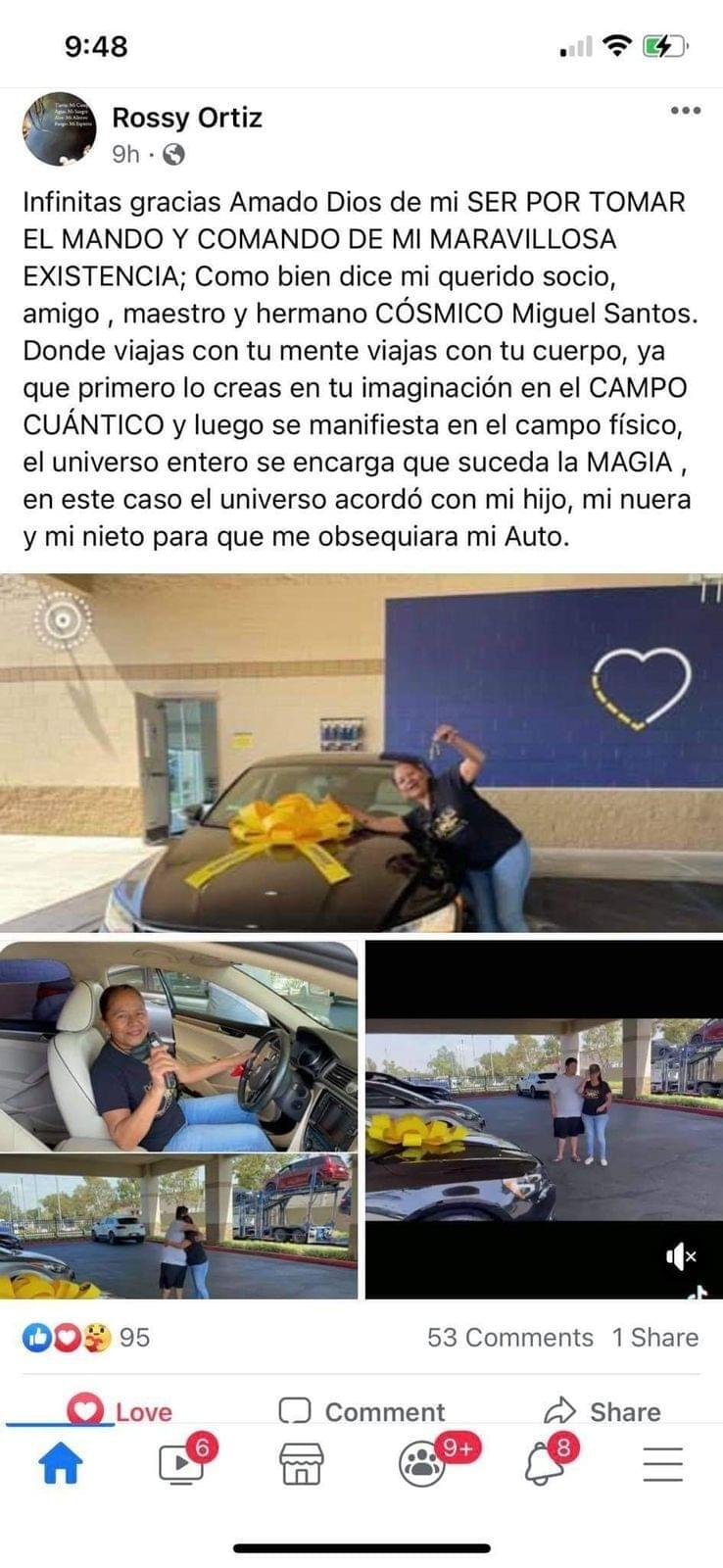Open Rossy Ortiz's profile picture

(59, 129)
